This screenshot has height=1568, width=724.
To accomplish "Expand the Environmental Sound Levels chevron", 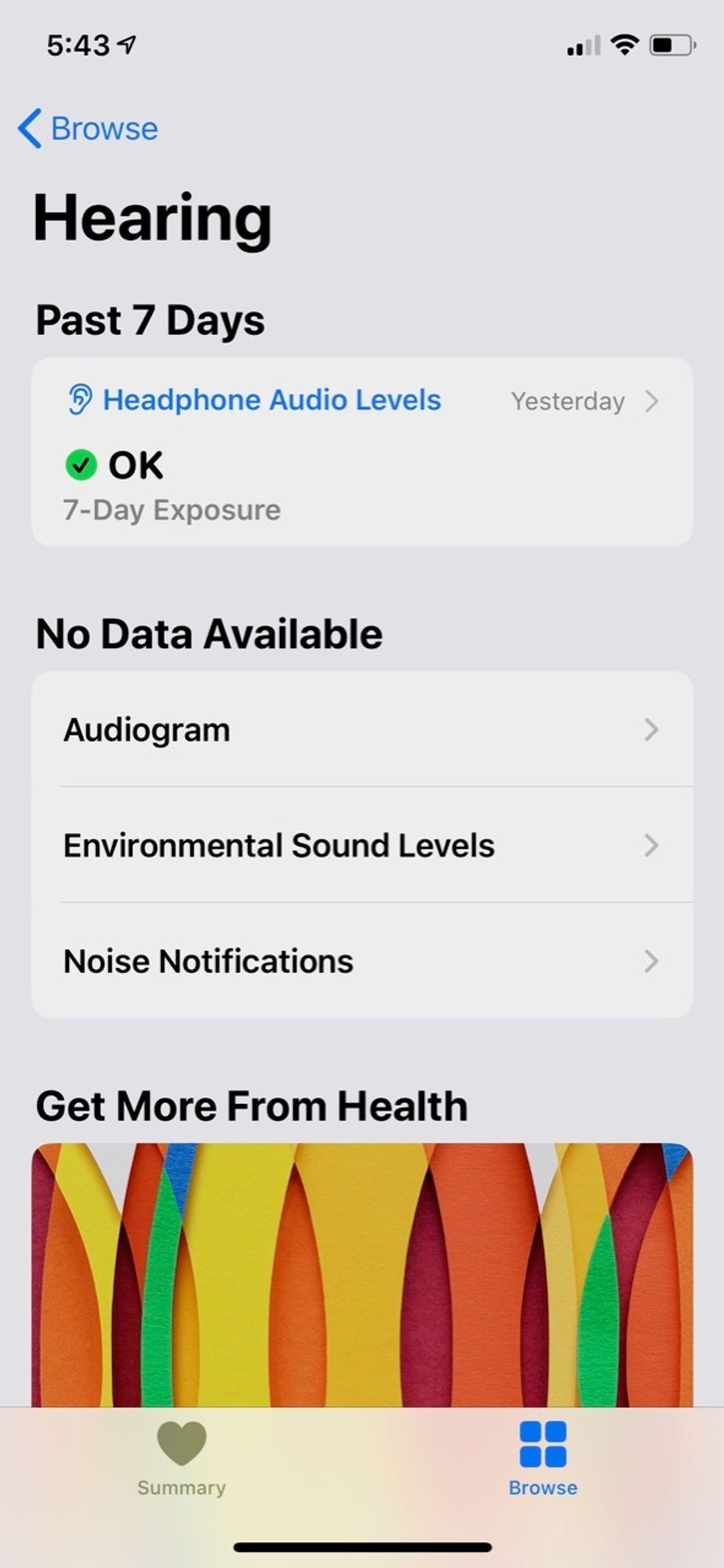I will tap(652, 846).
